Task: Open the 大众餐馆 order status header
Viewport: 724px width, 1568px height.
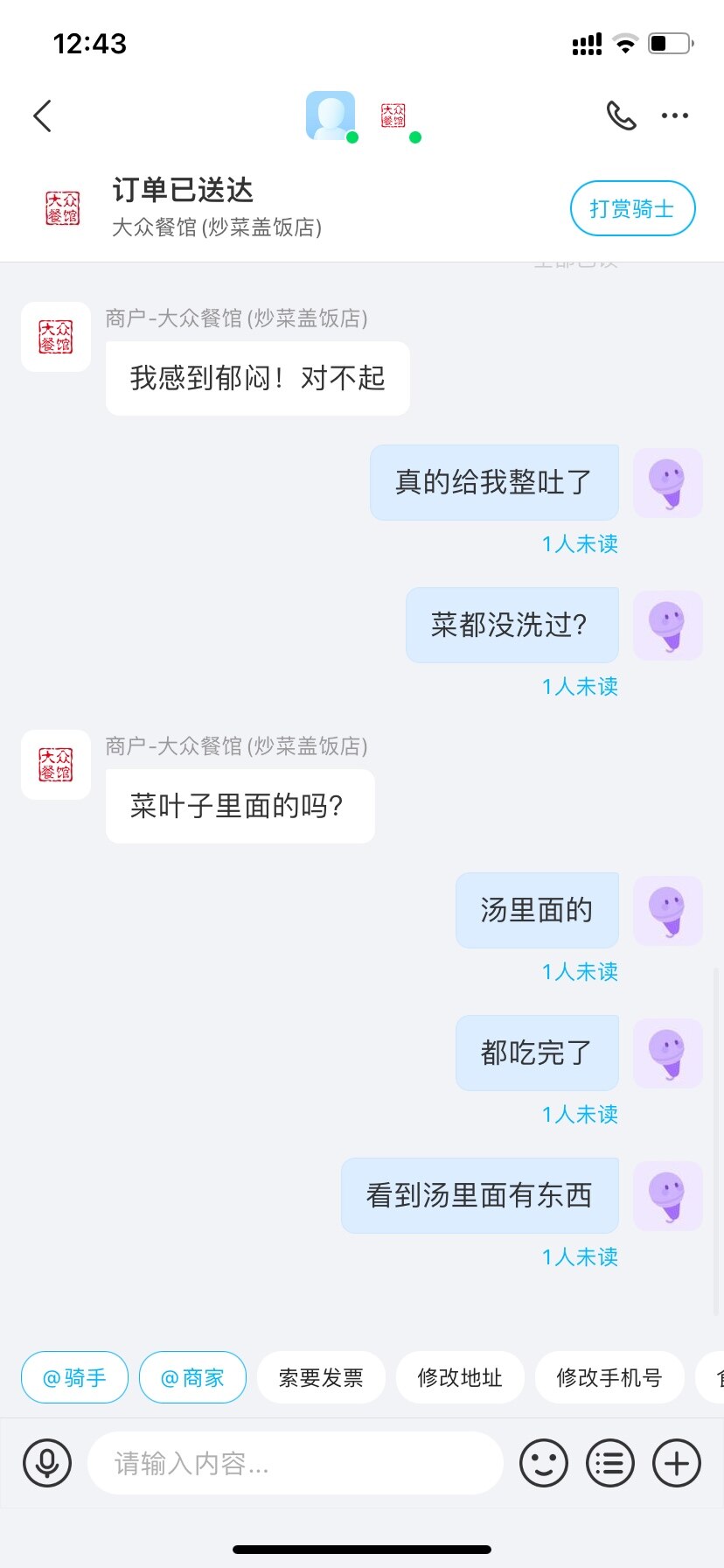Action: (x=217, y=208)
